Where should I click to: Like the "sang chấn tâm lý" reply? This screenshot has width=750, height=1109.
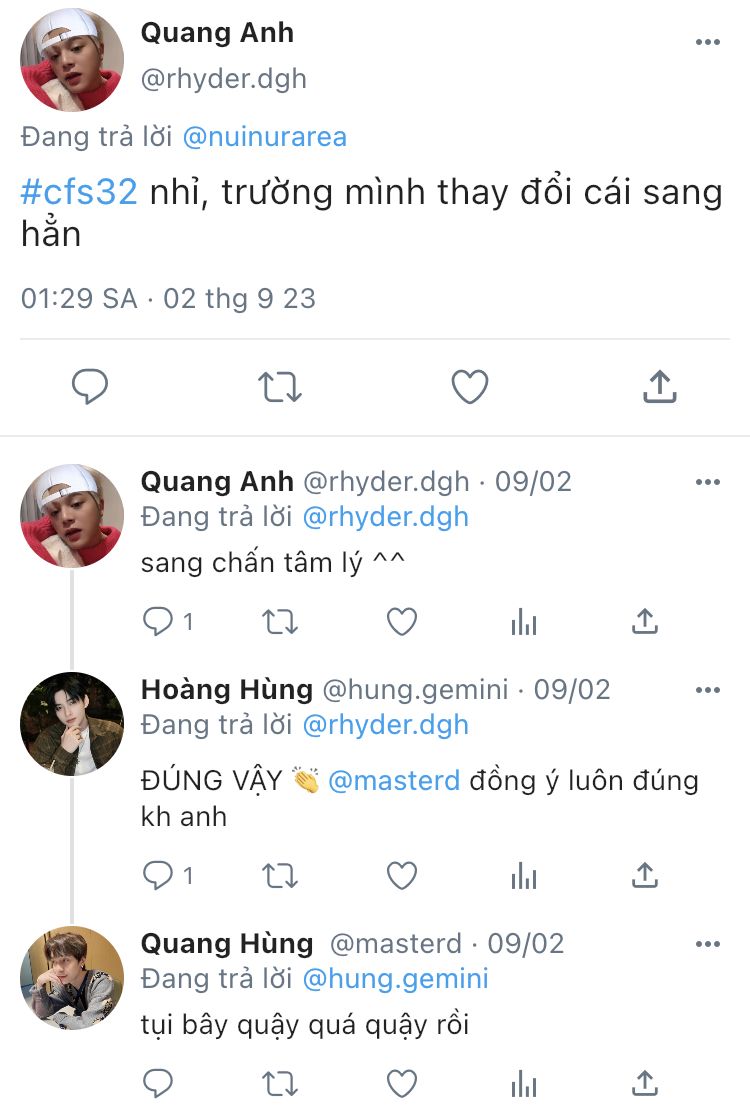coord(402,622)
